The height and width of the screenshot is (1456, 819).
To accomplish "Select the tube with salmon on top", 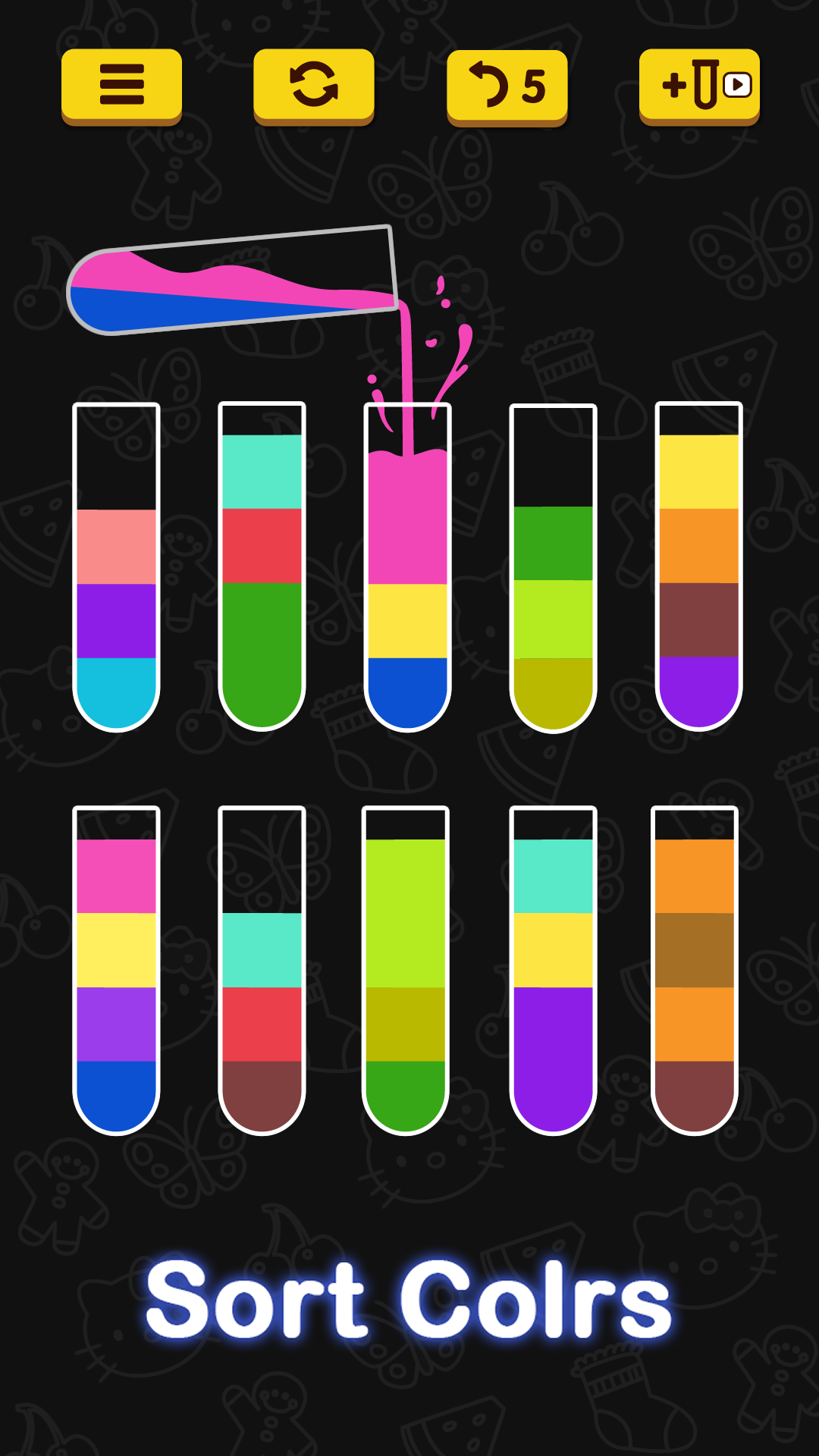I will click(x=116, y=569).
